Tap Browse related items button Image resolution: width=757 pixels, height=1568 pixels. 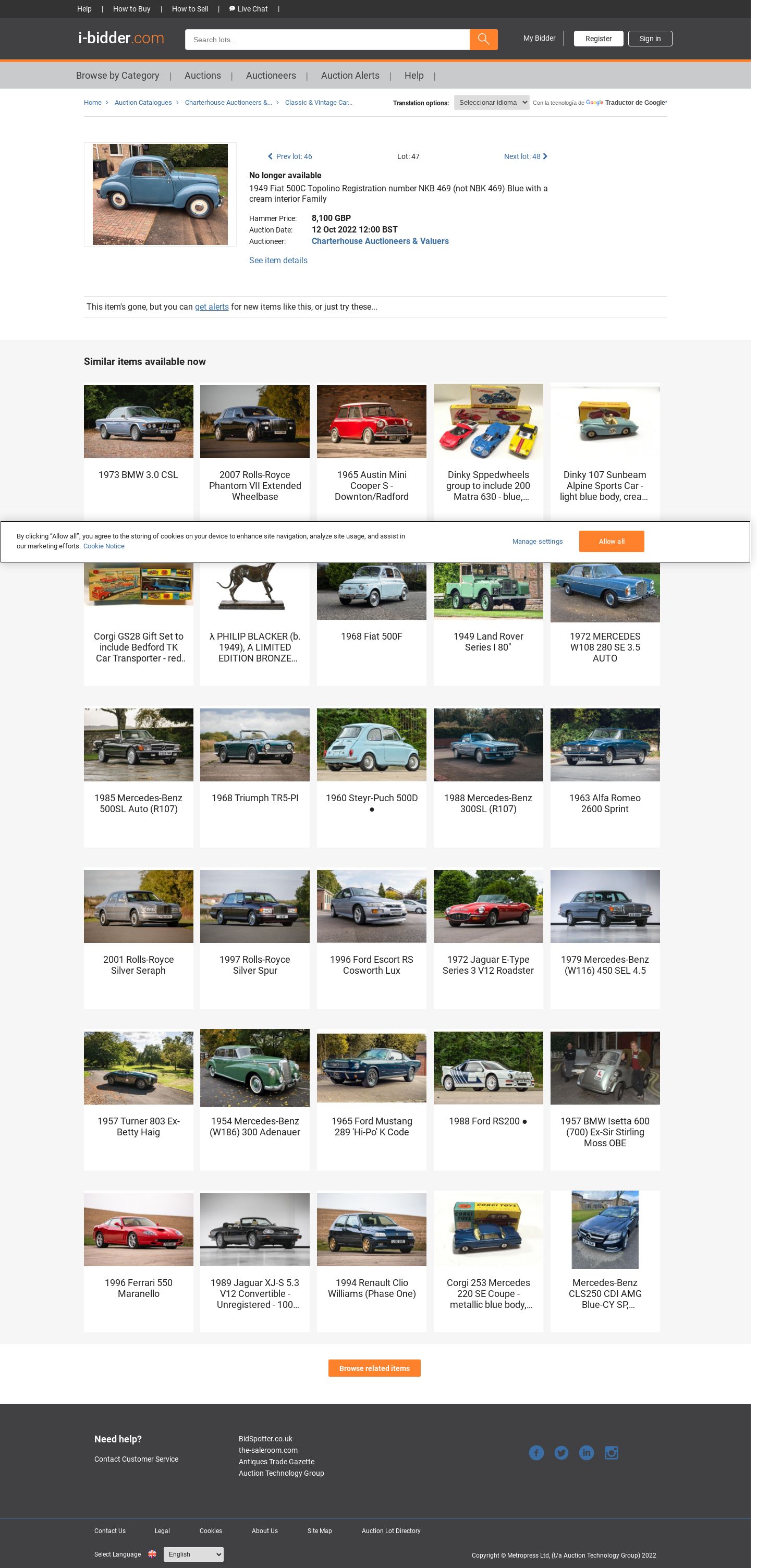(x=374, y=1368)
